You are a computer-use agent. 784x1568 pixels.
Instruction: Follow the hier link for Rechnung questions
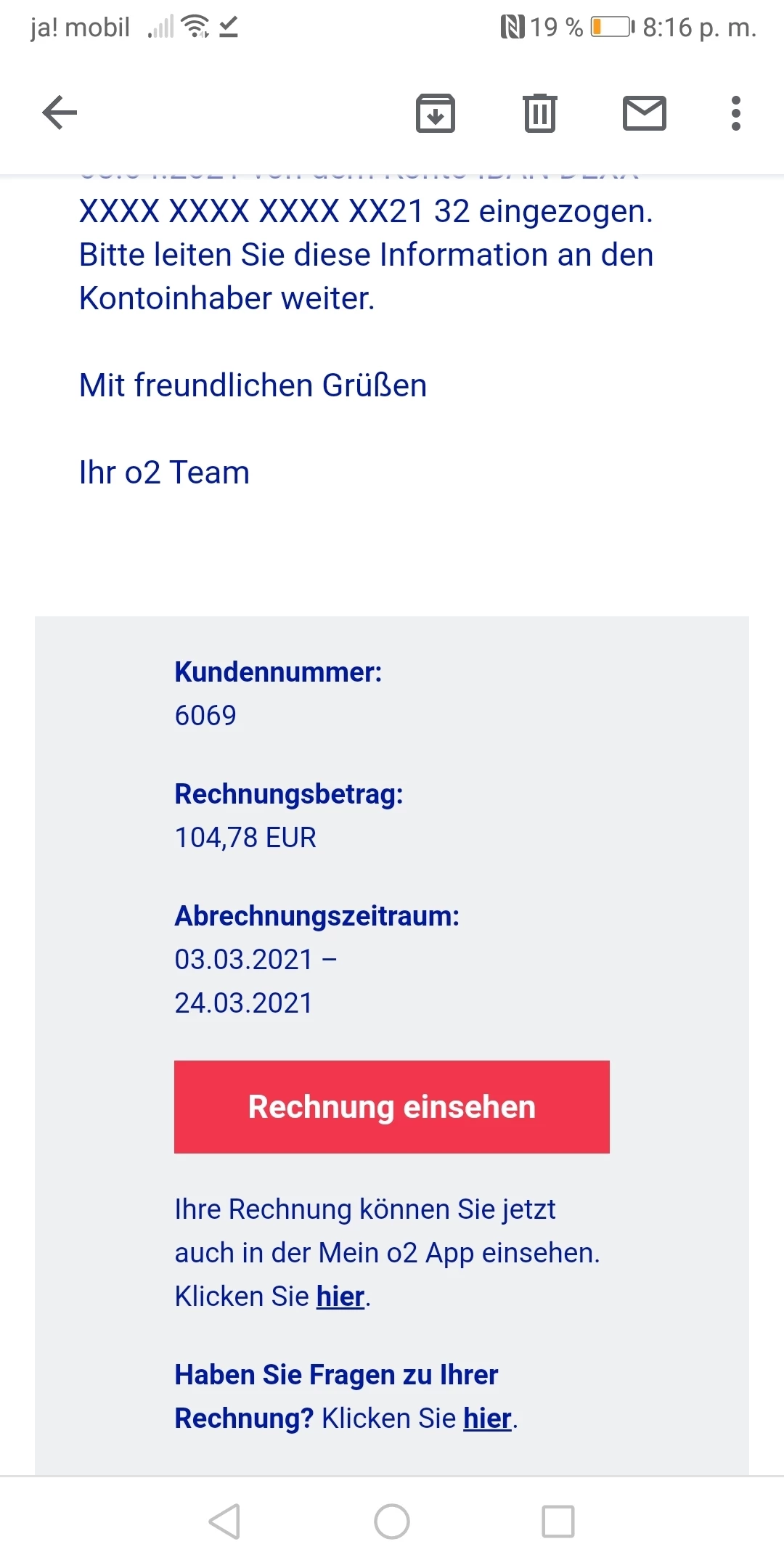487,1418
